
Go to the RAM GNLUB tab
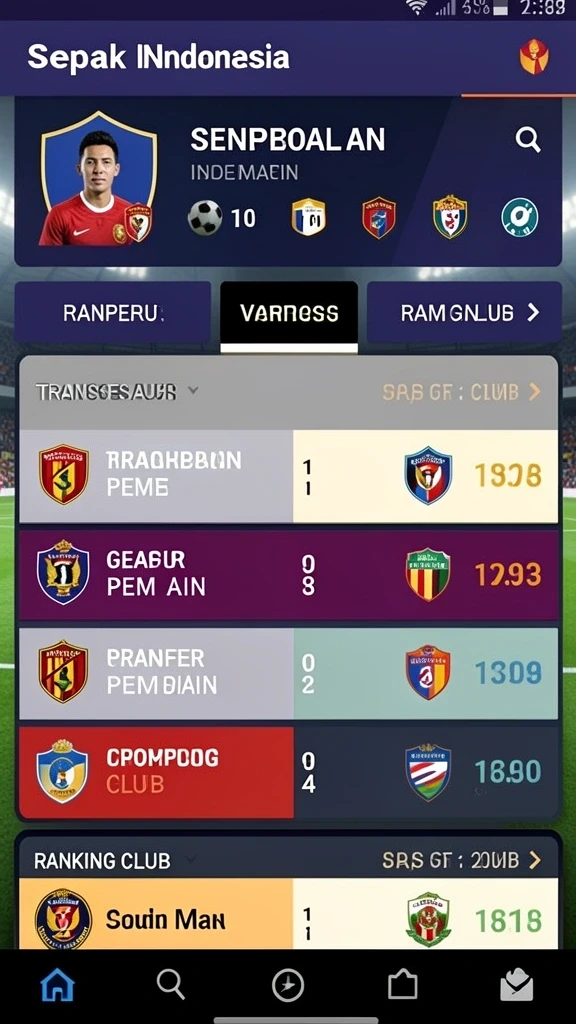point(464,313)
